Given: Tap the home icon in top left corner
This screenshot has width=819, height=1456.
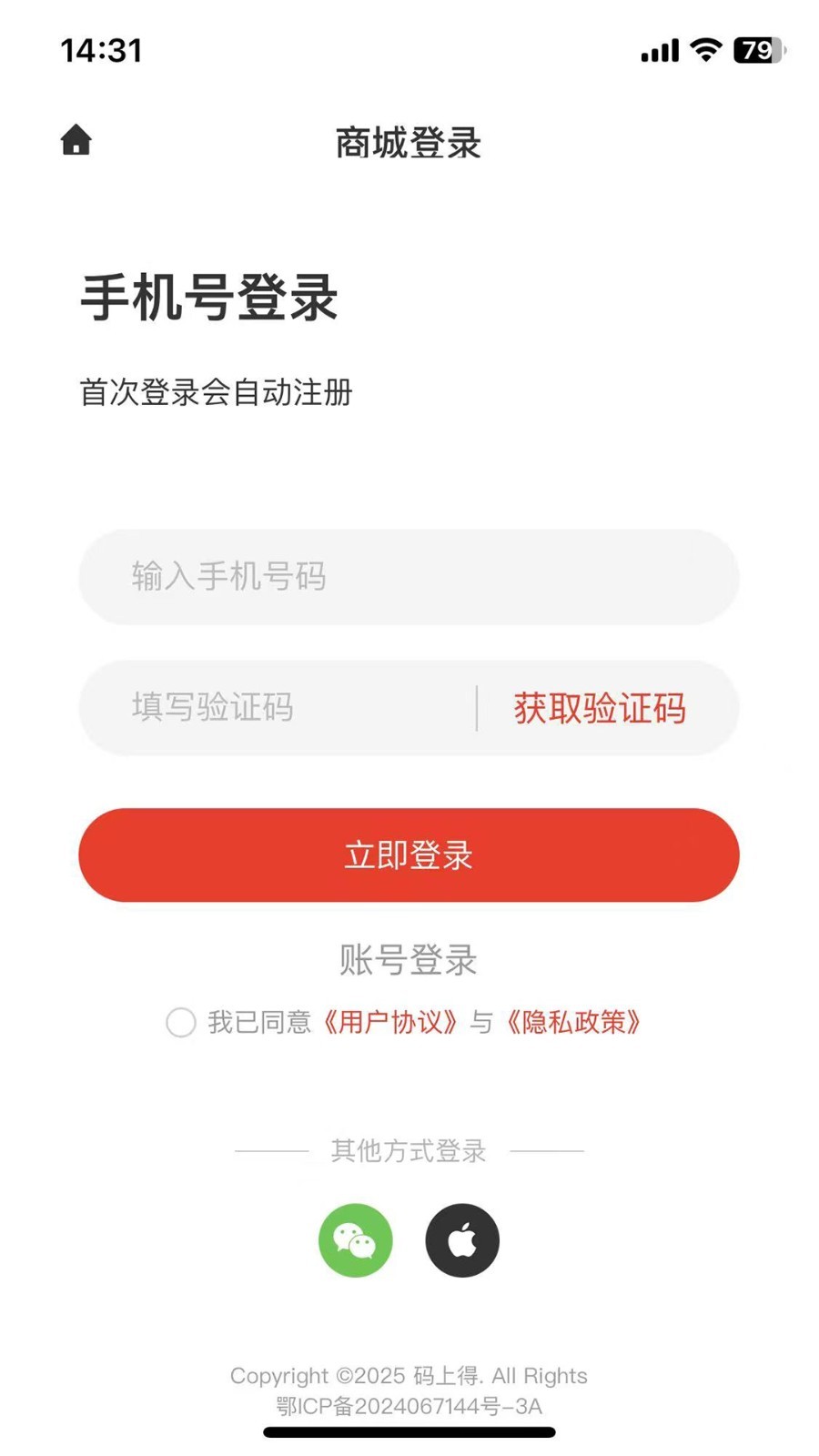Looking at the screenshot, I should coord(76,139).
